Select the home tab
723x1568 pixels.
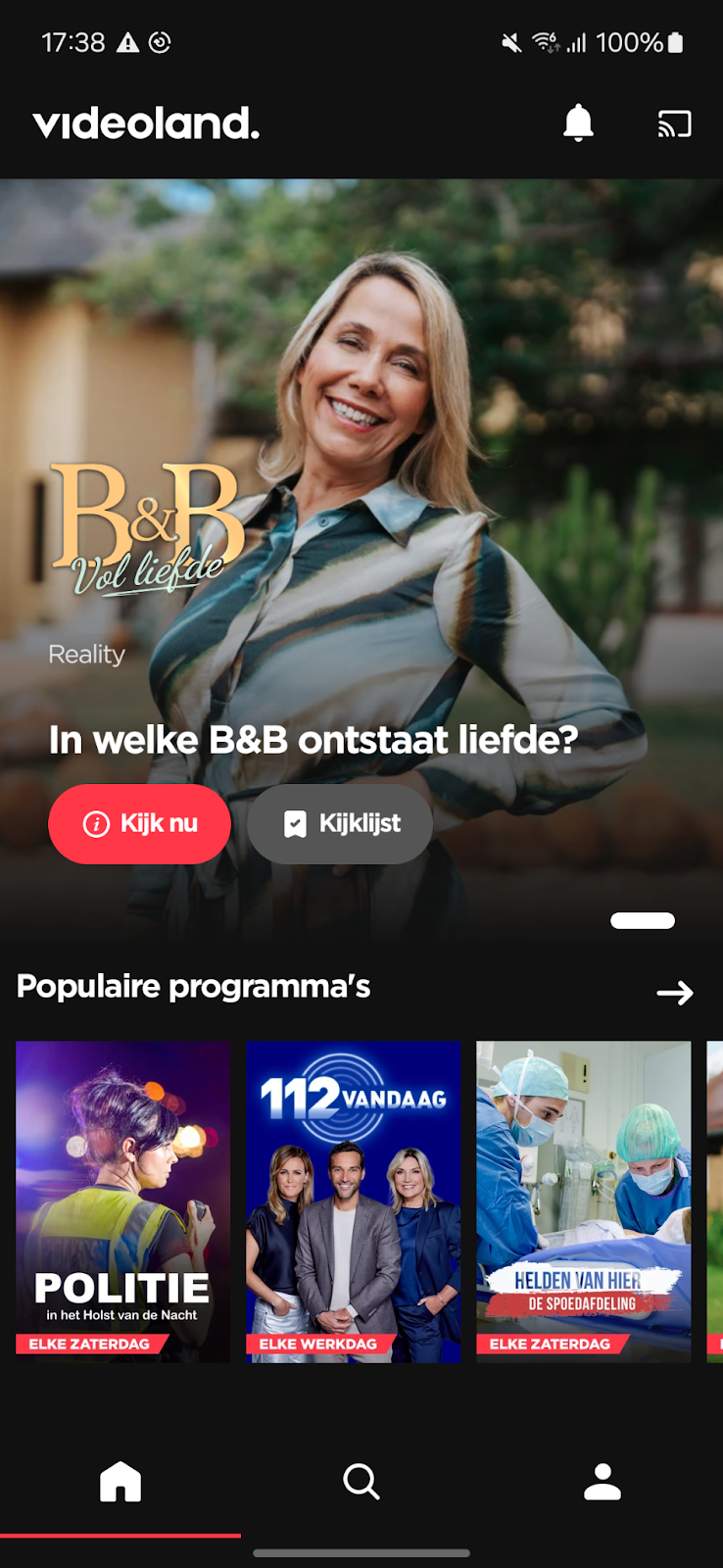(120, 1482)
